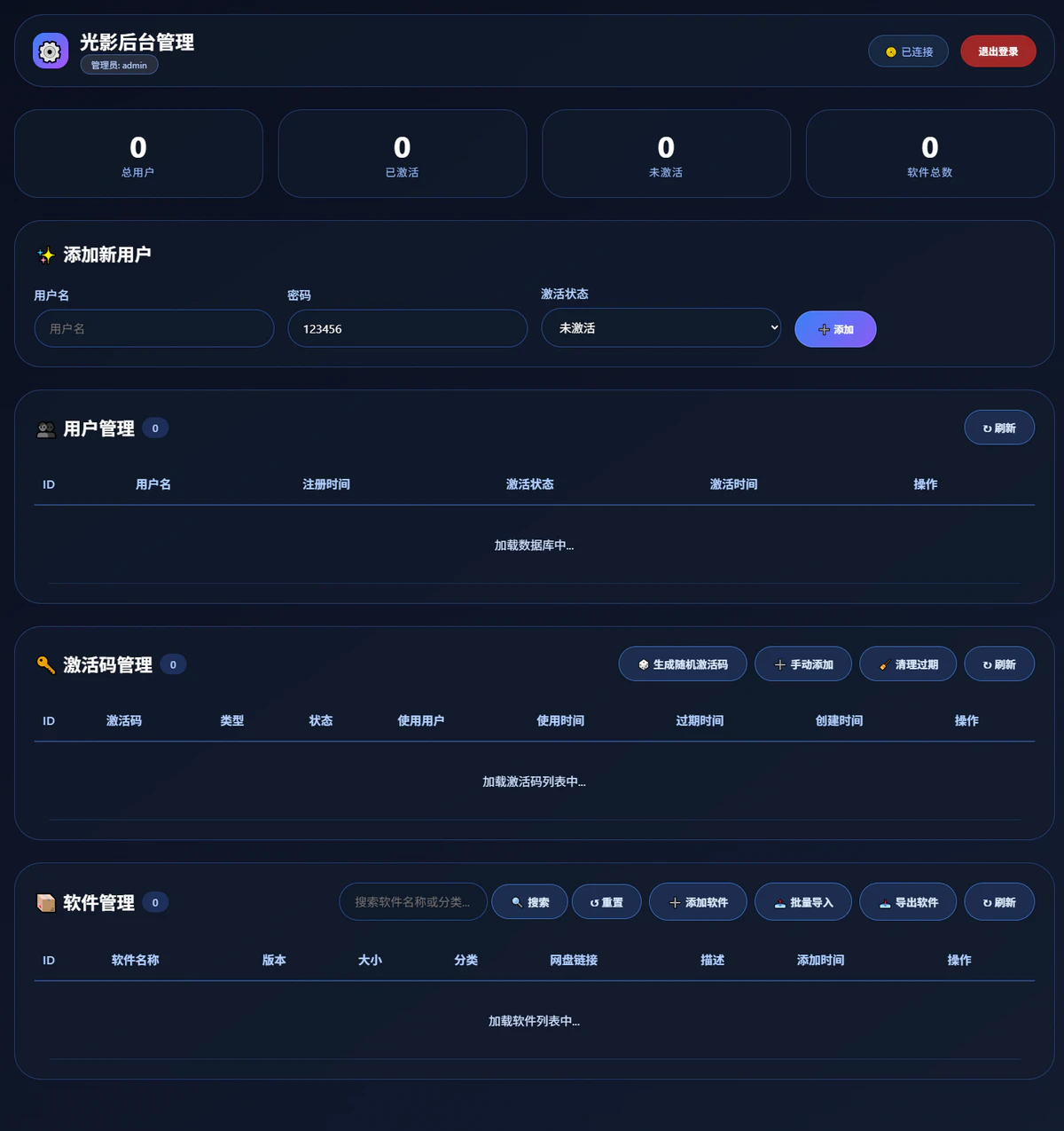This screenshot has height=1131, width=1064.
Task: Open 批量导入 for software
Action: coord(802,901)
